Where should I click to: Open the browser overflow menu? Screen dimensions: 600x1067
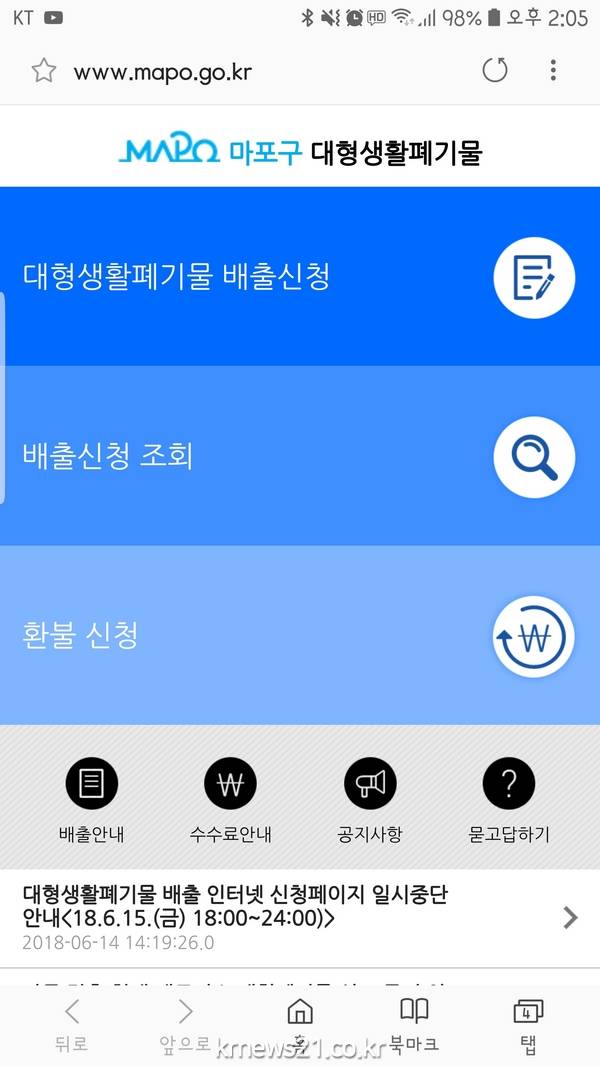tap(553, 70)
